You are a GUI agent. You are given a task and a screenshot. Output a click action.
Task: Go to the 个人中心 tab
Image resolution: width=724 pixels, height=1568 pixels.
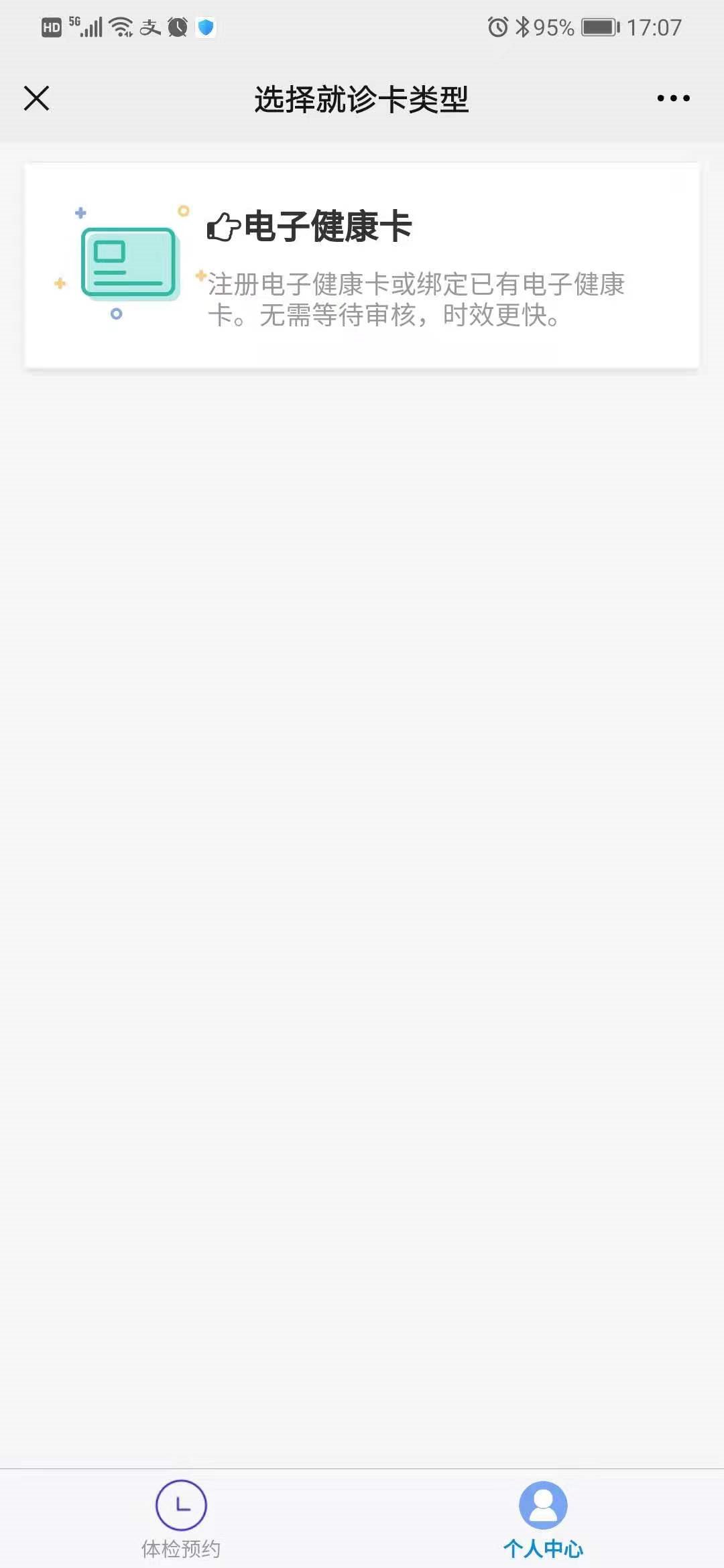click(543, 1518)
